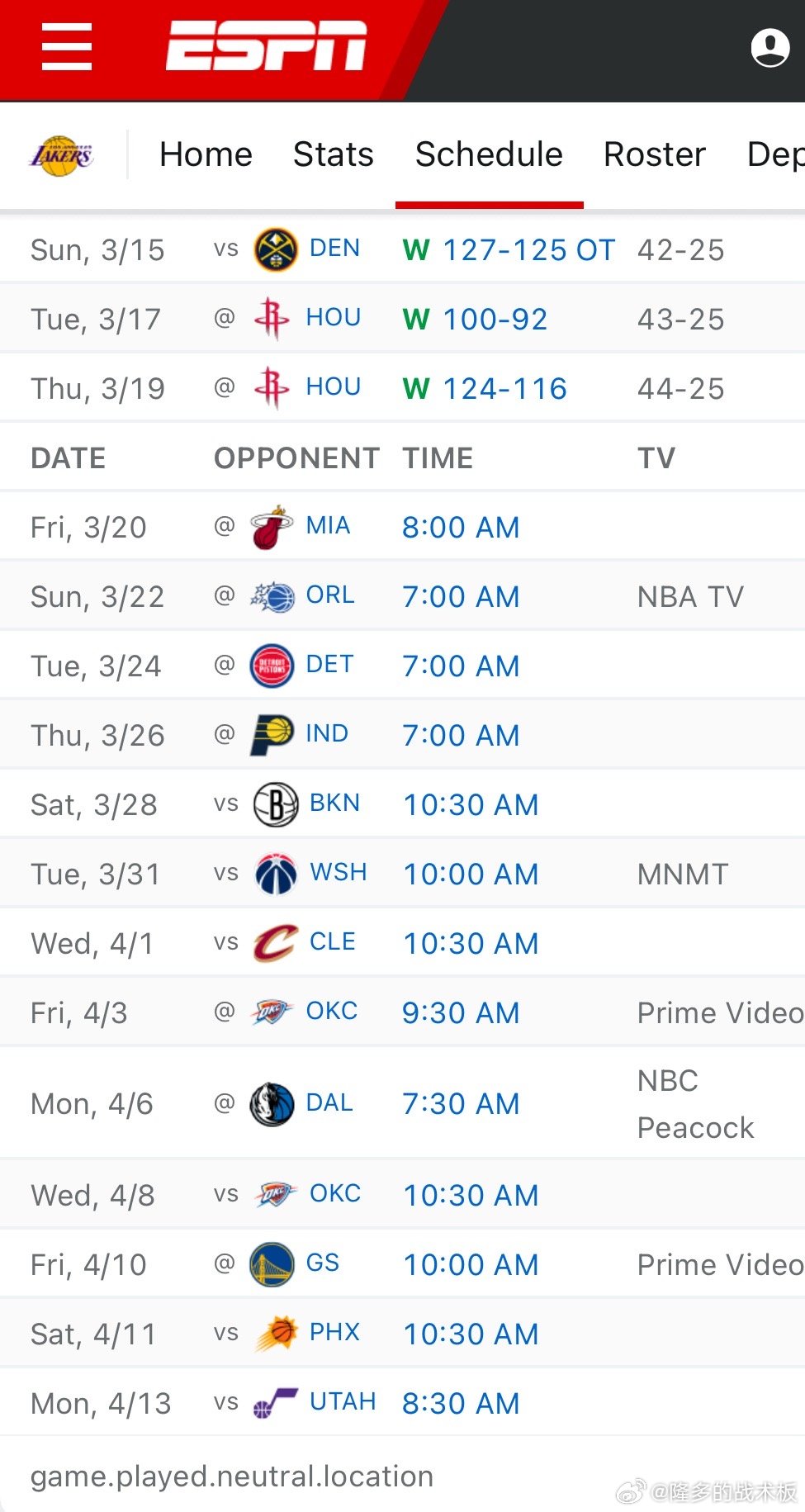This screenshot has height=1512, width=805.
Task: Open the W 124-116 game result
Action: 504,389
